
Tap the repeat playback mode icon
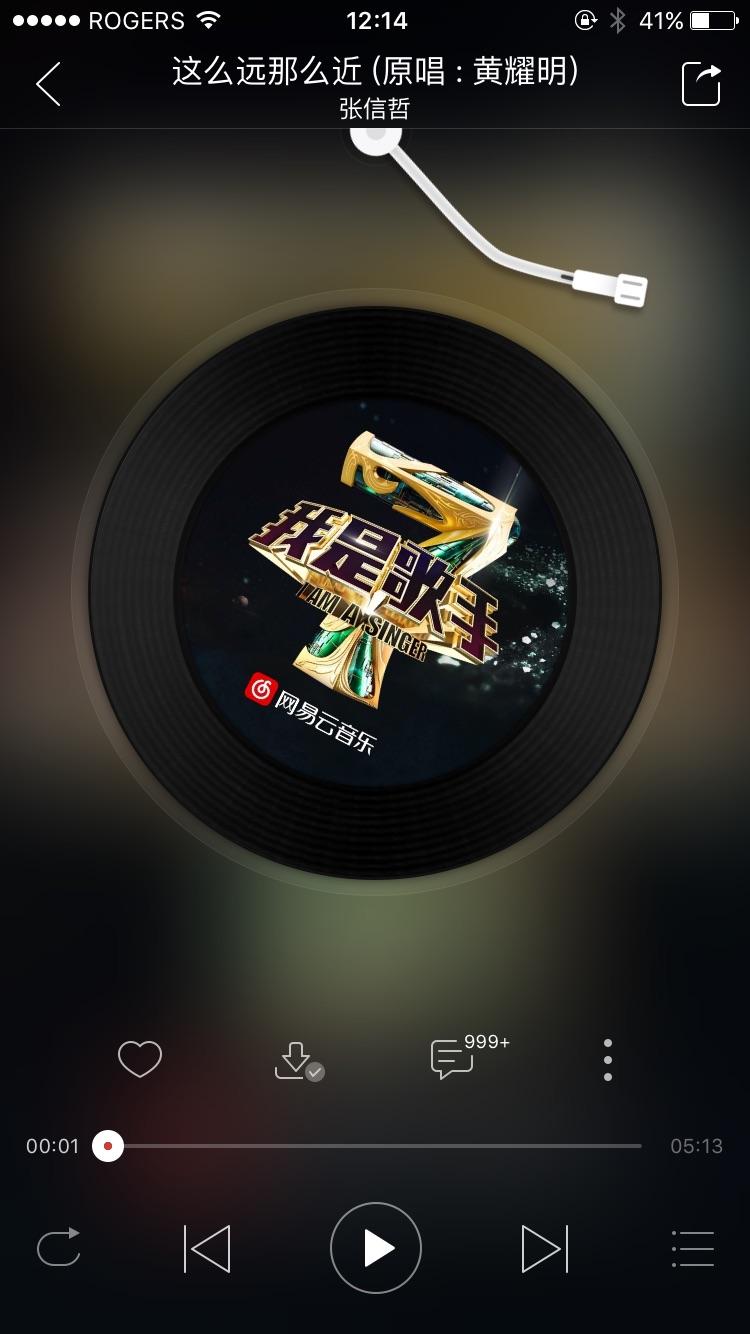point(58,1247)
